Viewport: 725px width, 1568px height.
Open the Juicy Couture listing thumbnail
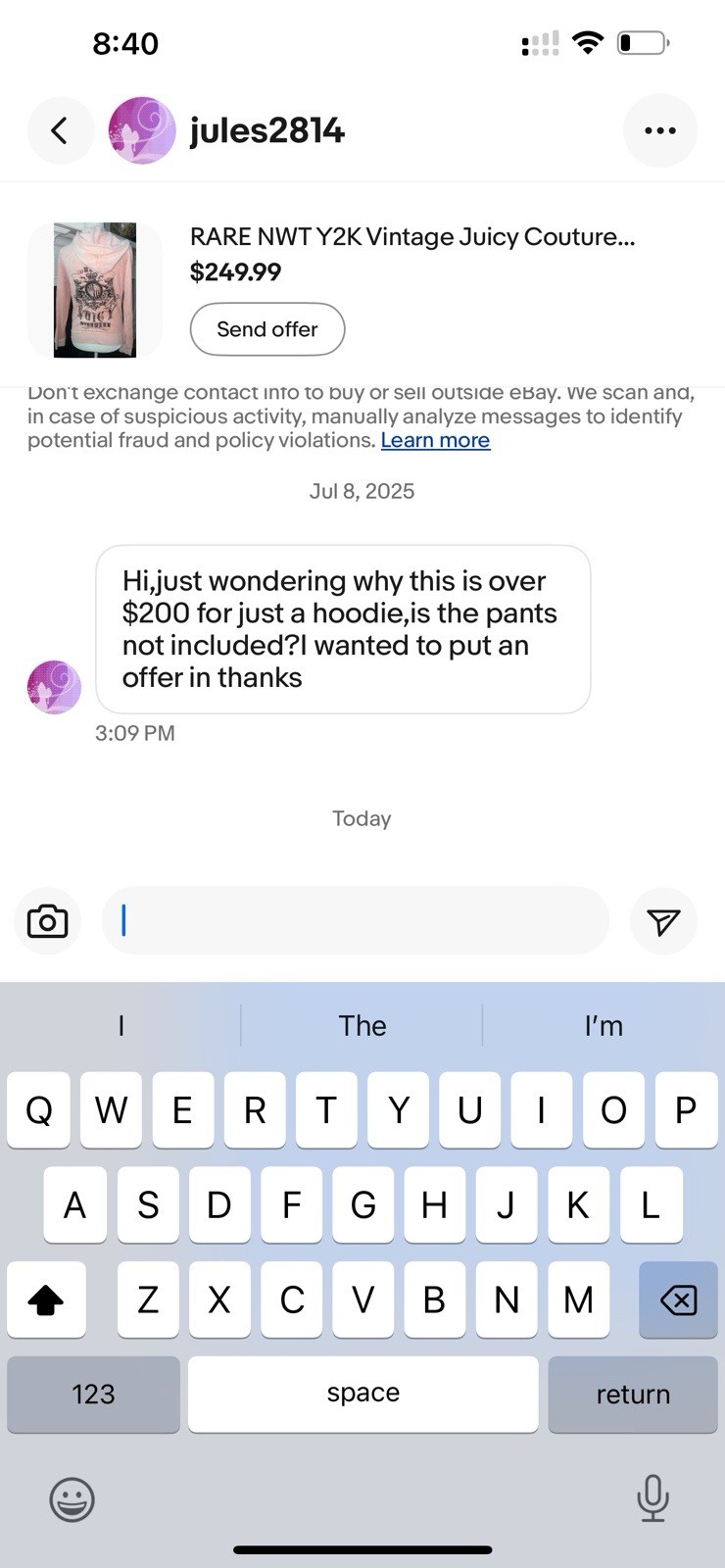point(95,290)
